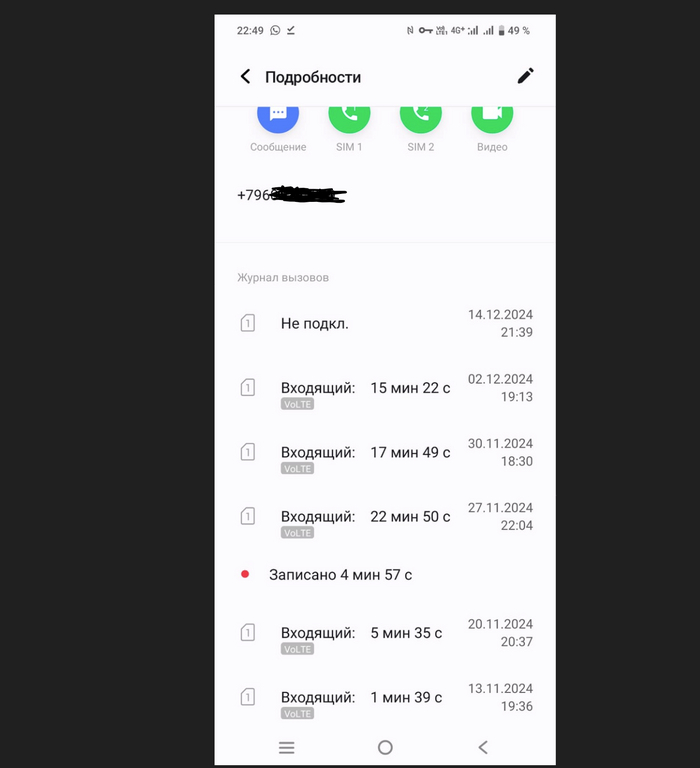Go to the home screen
Screen dimensions: 700x768
tap(385, 747)
